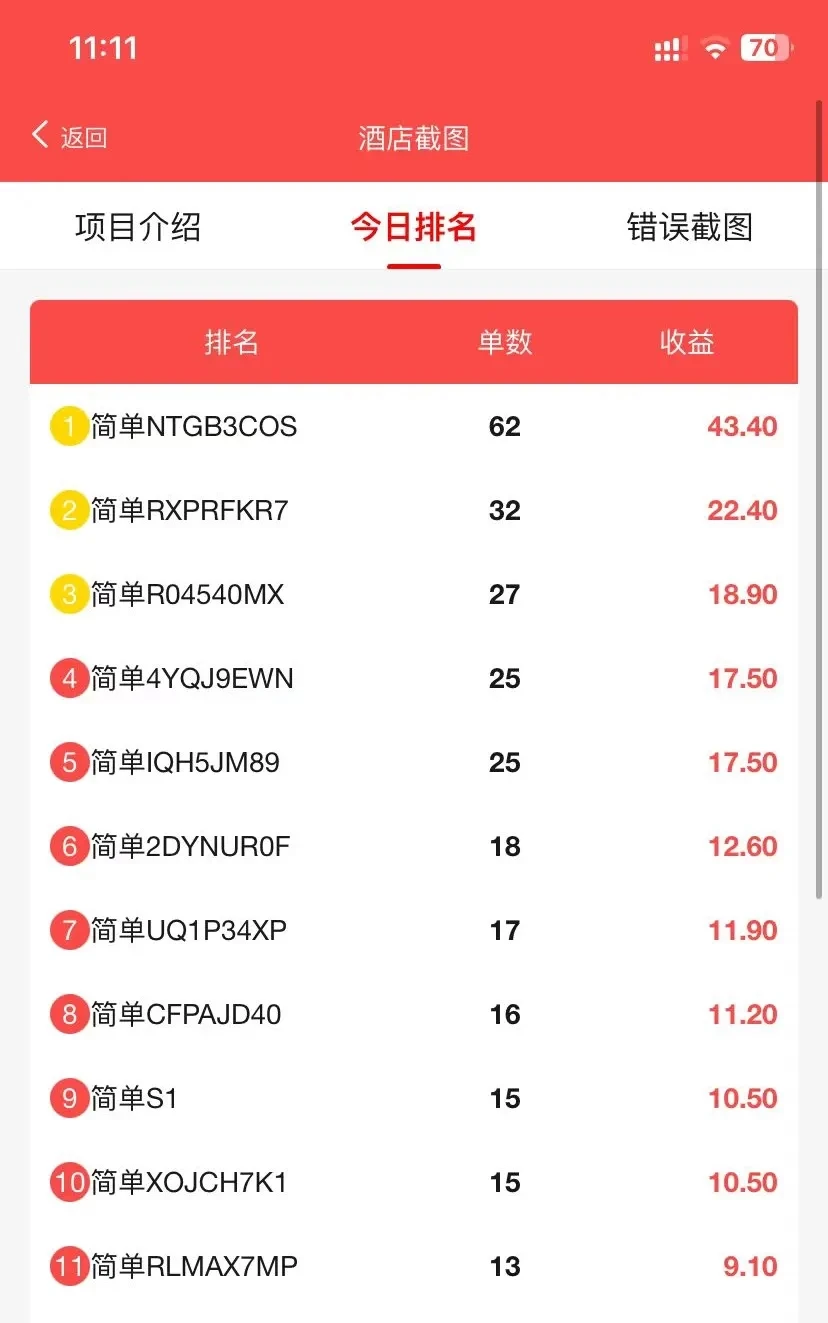The height and width of the screenshot is (1323, 828).
Task: Tap the cellular signal icon
Action: pos(667,47)
